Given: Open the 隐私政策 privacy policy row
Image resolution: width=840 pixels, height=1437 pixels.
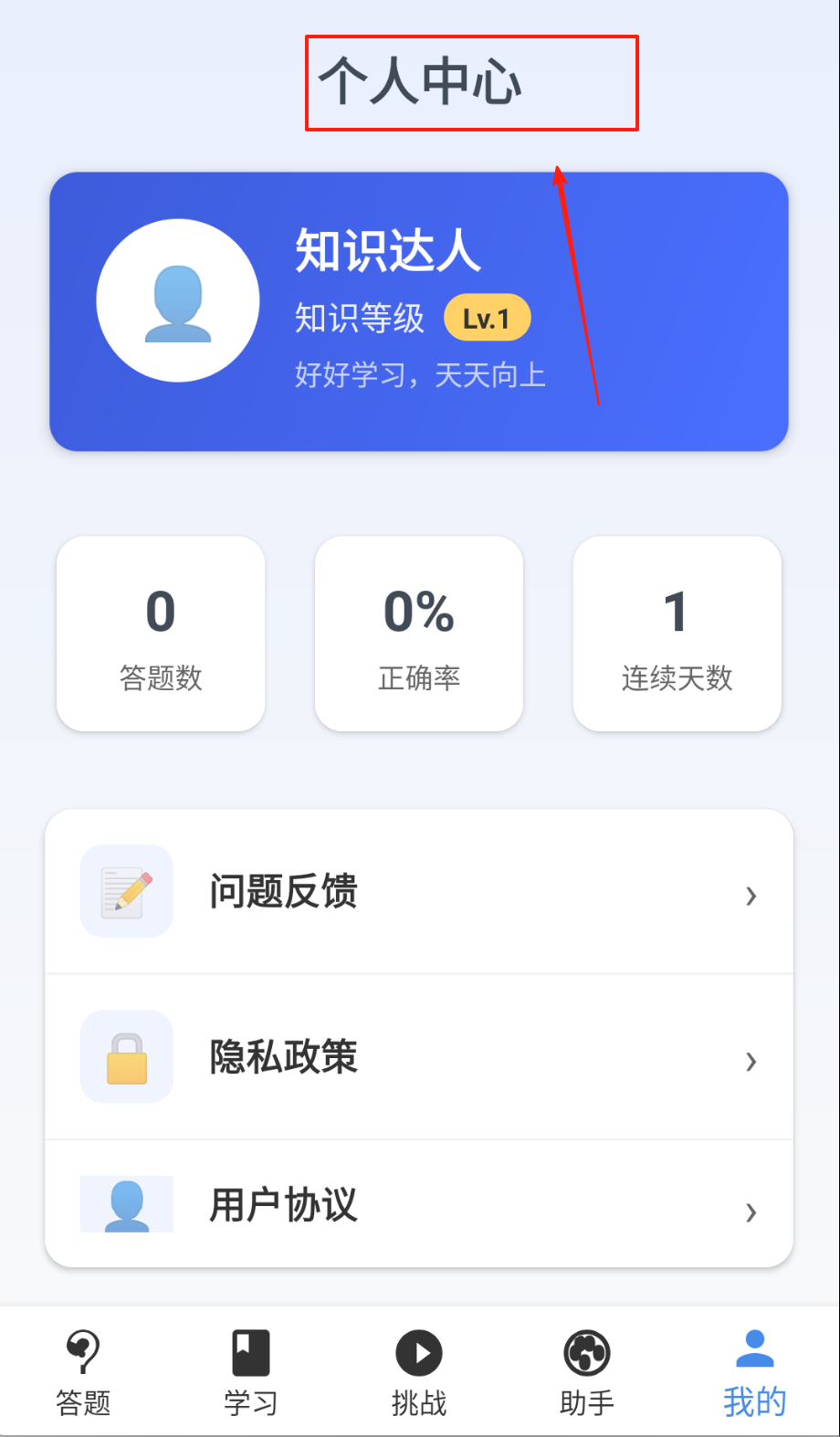Looking at the screenshot, I should 418,1057.
